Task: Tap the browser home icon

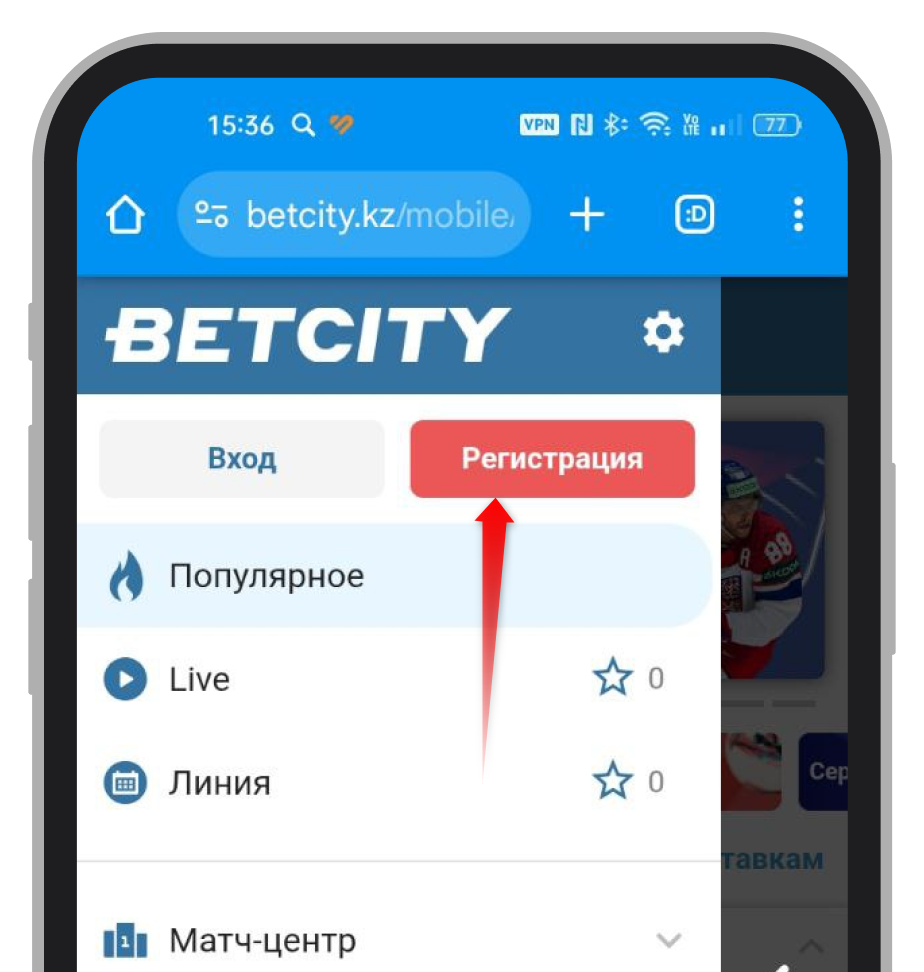Action: 124,214
